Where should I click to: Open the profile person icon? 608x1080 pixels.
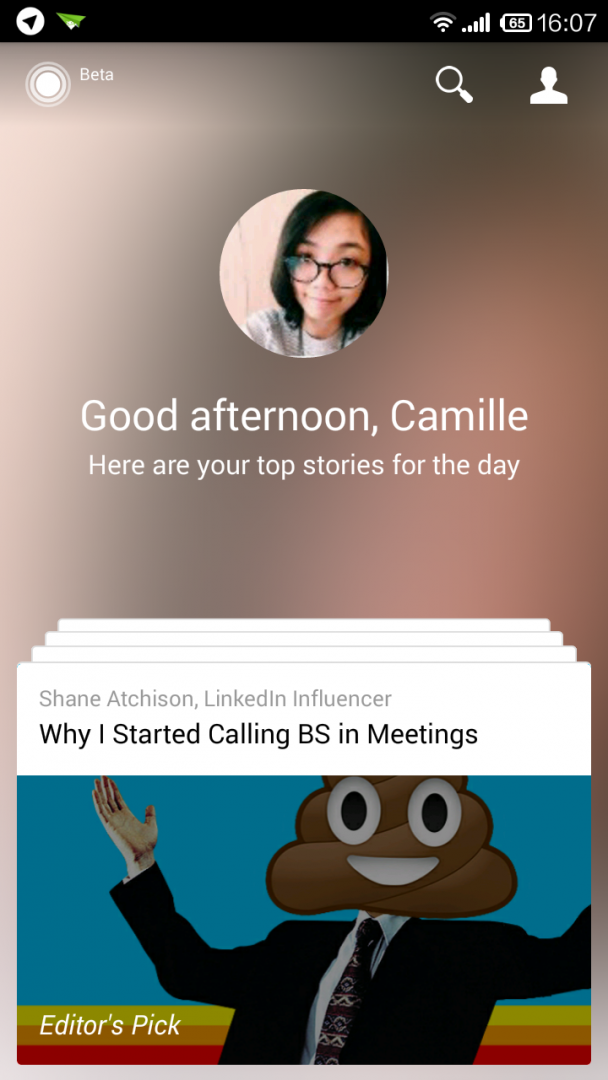pyautogui.click(x=548, y=85)
